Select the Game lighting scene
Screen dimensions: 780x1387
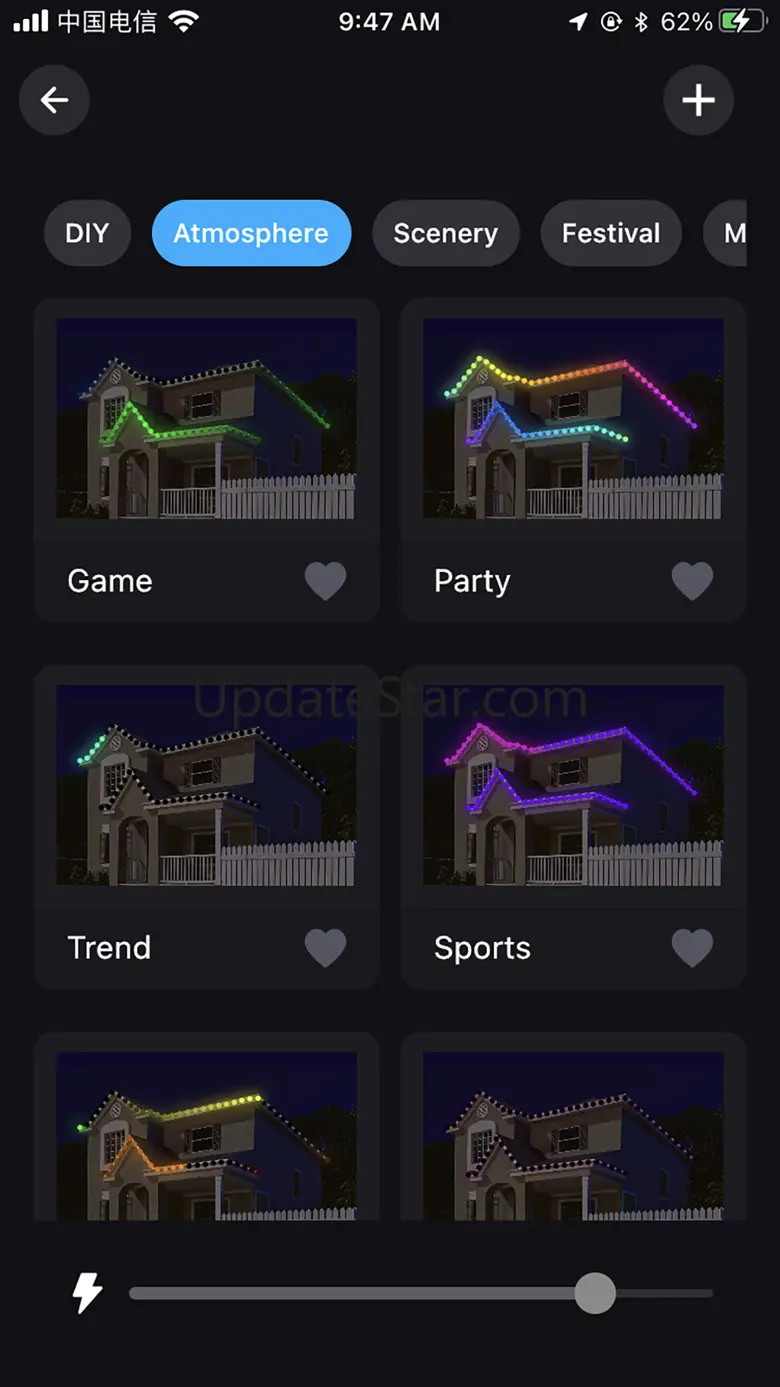pos(206,459)
